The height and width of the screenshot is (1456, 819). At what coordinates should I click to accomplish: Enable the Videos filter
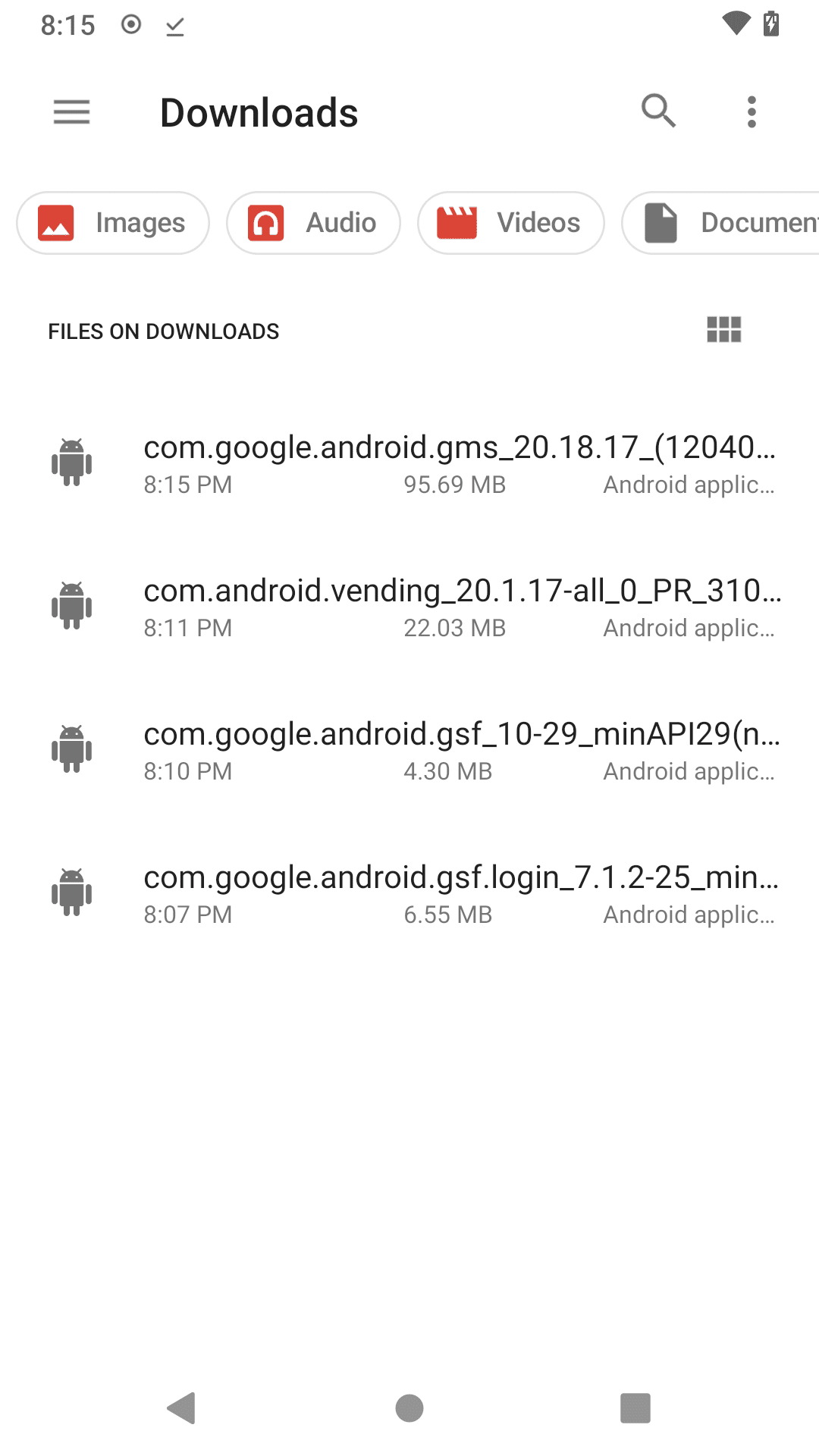510,222
